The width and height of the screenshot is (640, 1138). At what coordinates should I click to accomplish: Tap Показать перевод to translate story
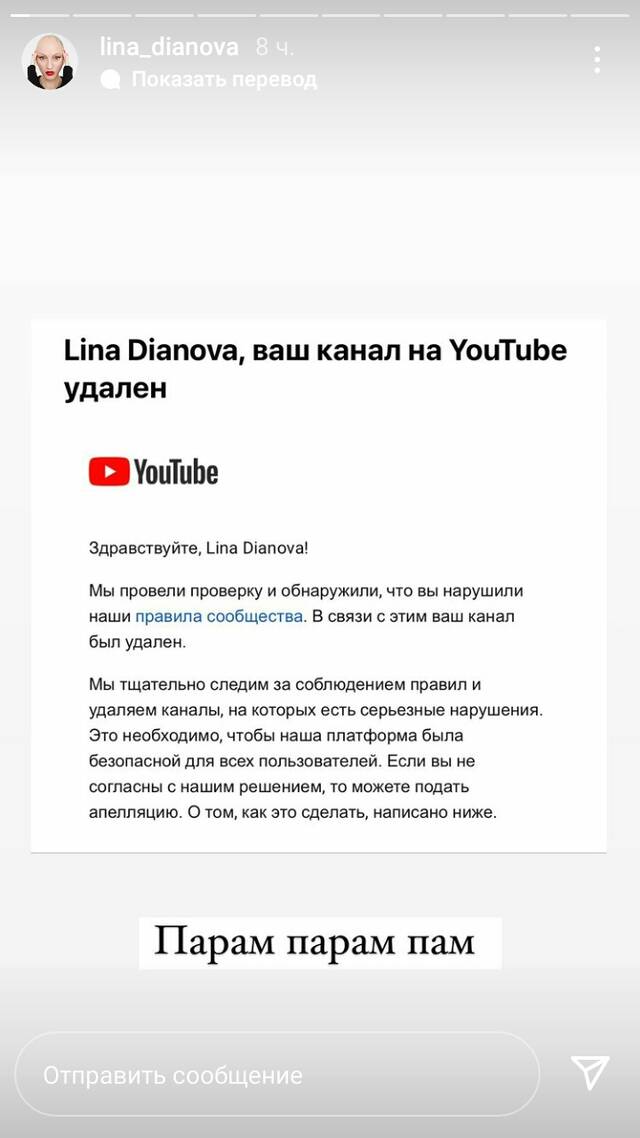pyautogui.click(x=209, y=79)
